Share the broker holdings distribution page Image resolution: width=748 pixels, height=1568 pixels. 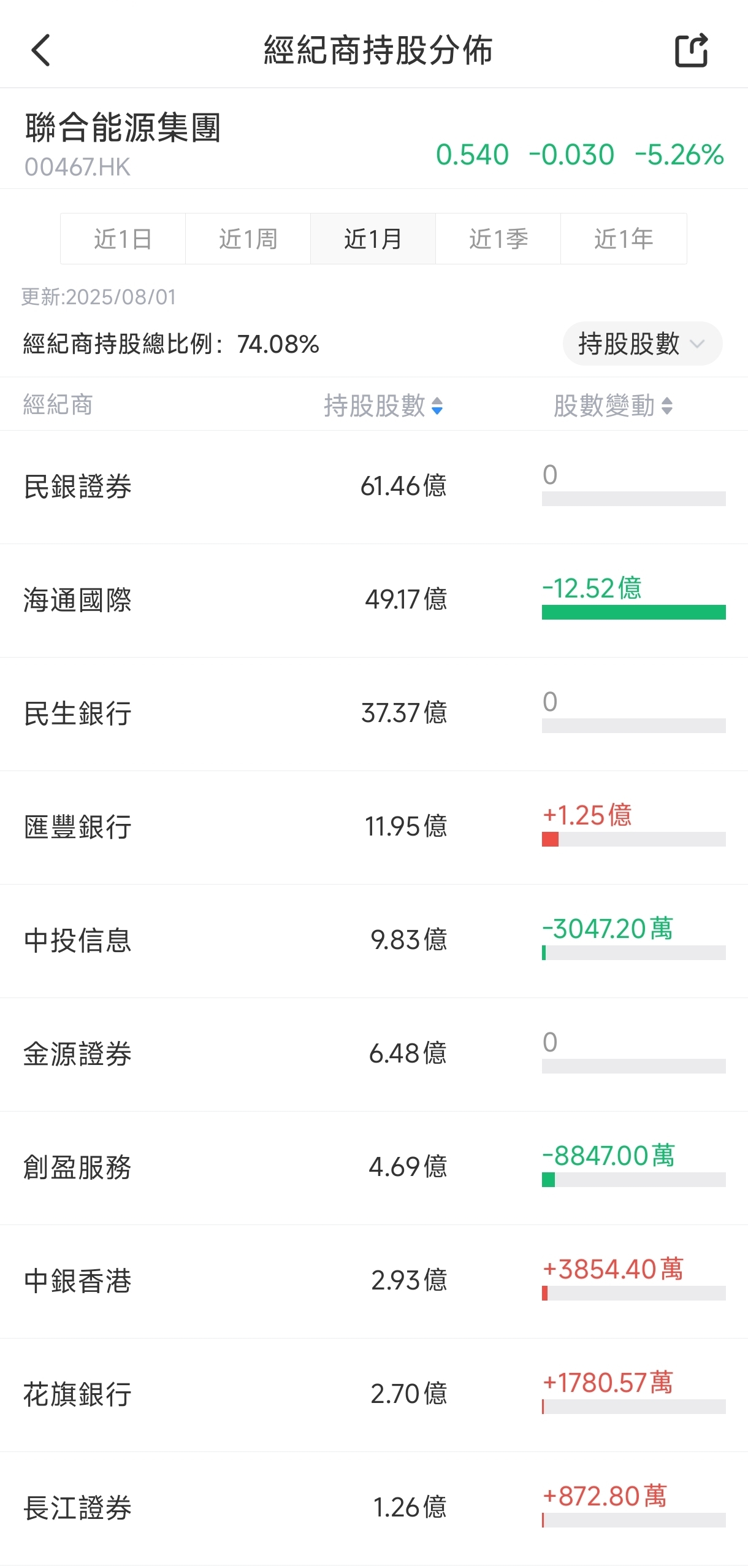pyautogui.click(x=692, y=50)
